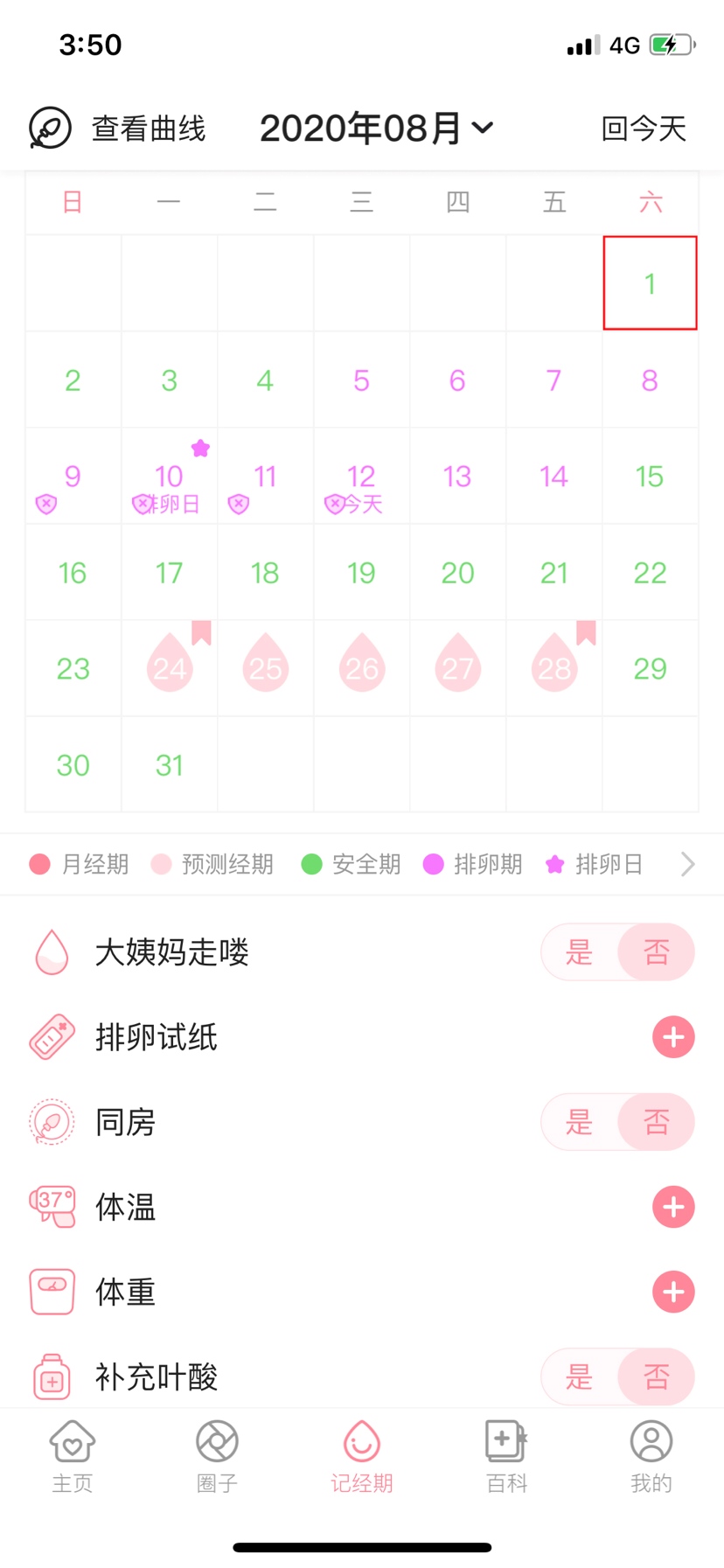This screenshot has height=1568, width=724.
Task: Select ovulation day August 10
Action: (169, 477)
